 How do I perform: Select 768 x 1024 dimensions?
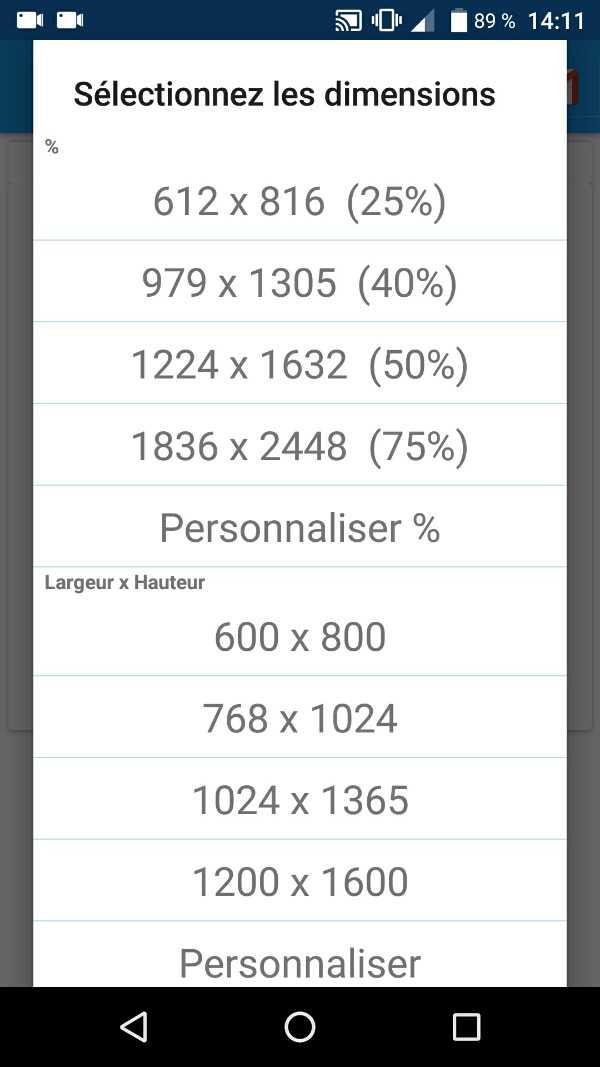tap(299, 718)
